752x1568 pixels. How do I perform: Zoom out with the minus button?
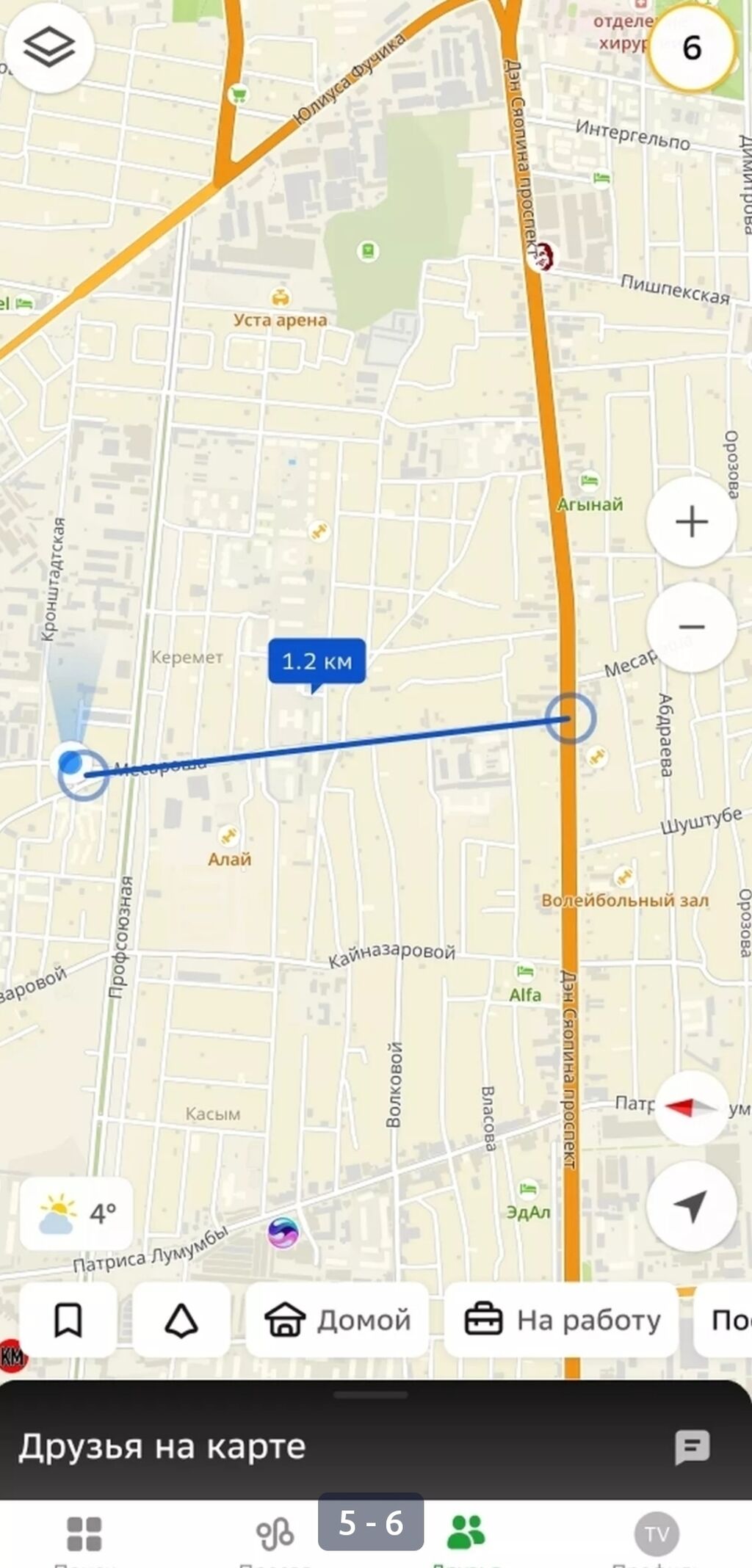pos(691,627)
